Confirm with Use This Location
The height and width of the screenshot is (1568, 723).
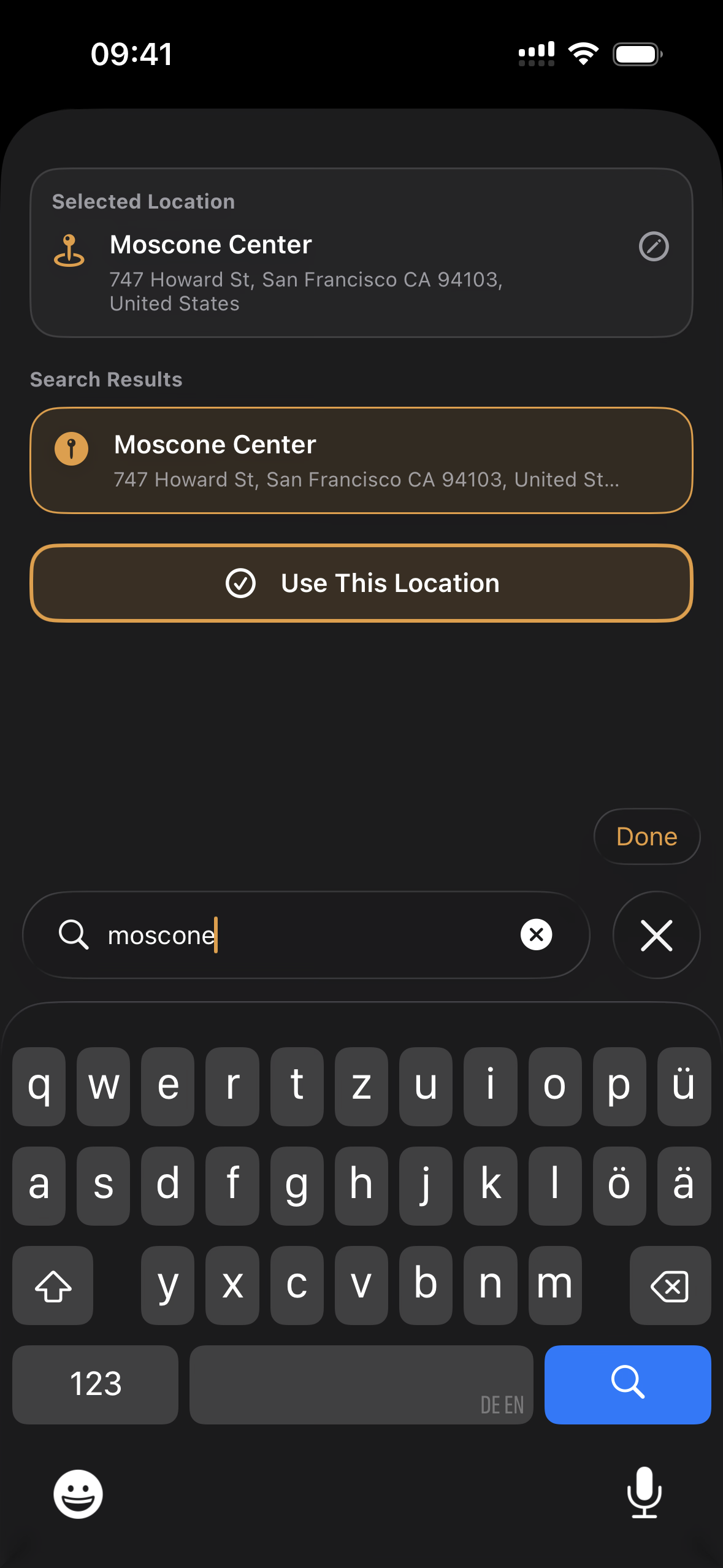pyautogui.click(x=361, y=583)
